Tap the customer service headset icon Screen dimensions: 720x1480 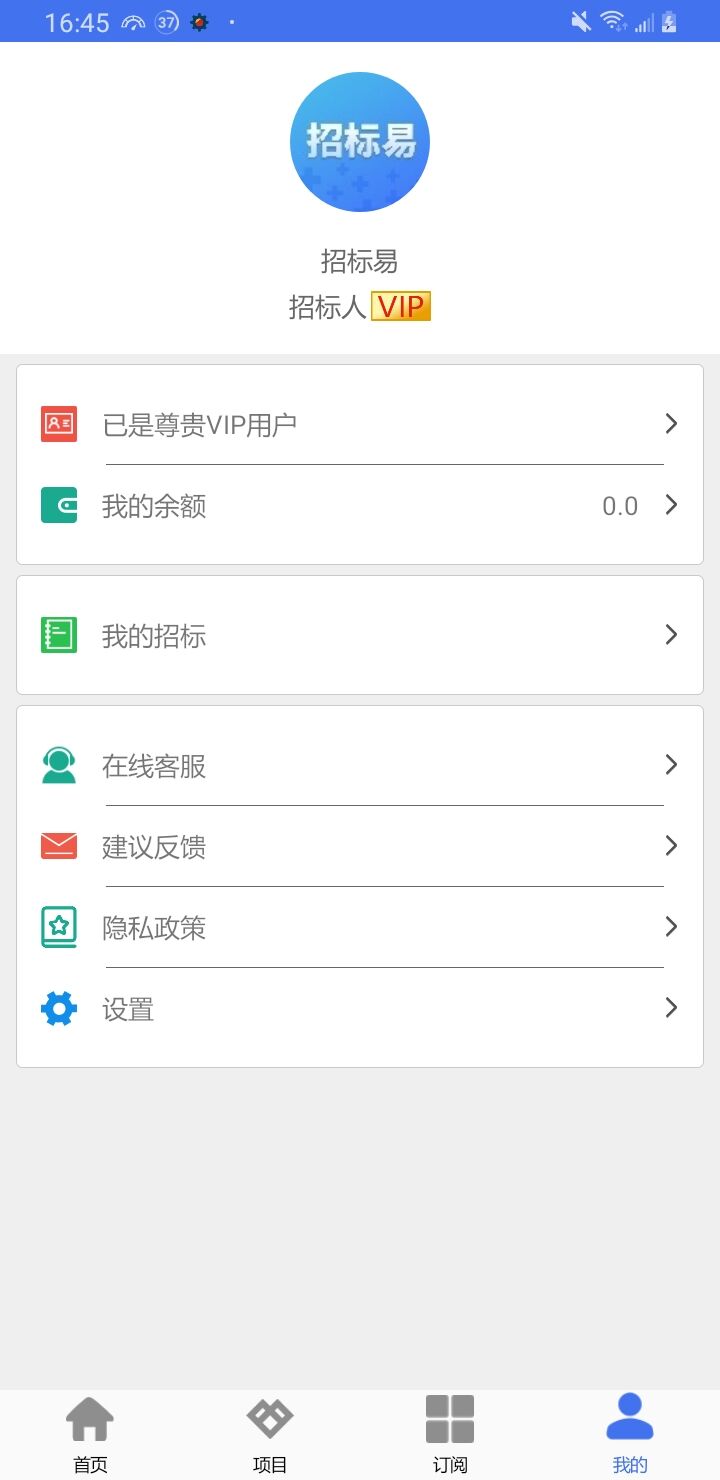pyautogui.click(x=57, y=765)
